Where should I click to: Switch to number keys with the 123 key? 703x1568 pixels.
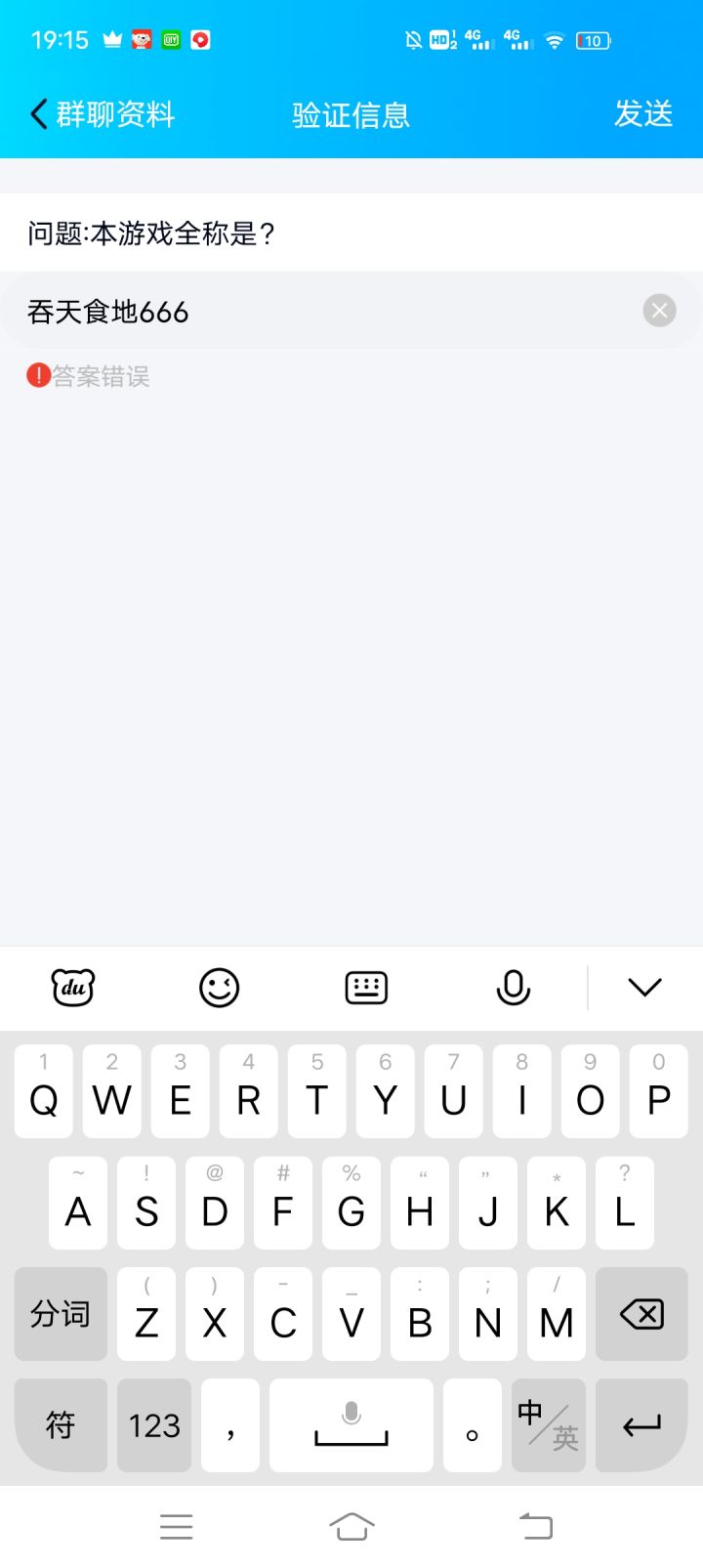click(x=153, y=1425)
